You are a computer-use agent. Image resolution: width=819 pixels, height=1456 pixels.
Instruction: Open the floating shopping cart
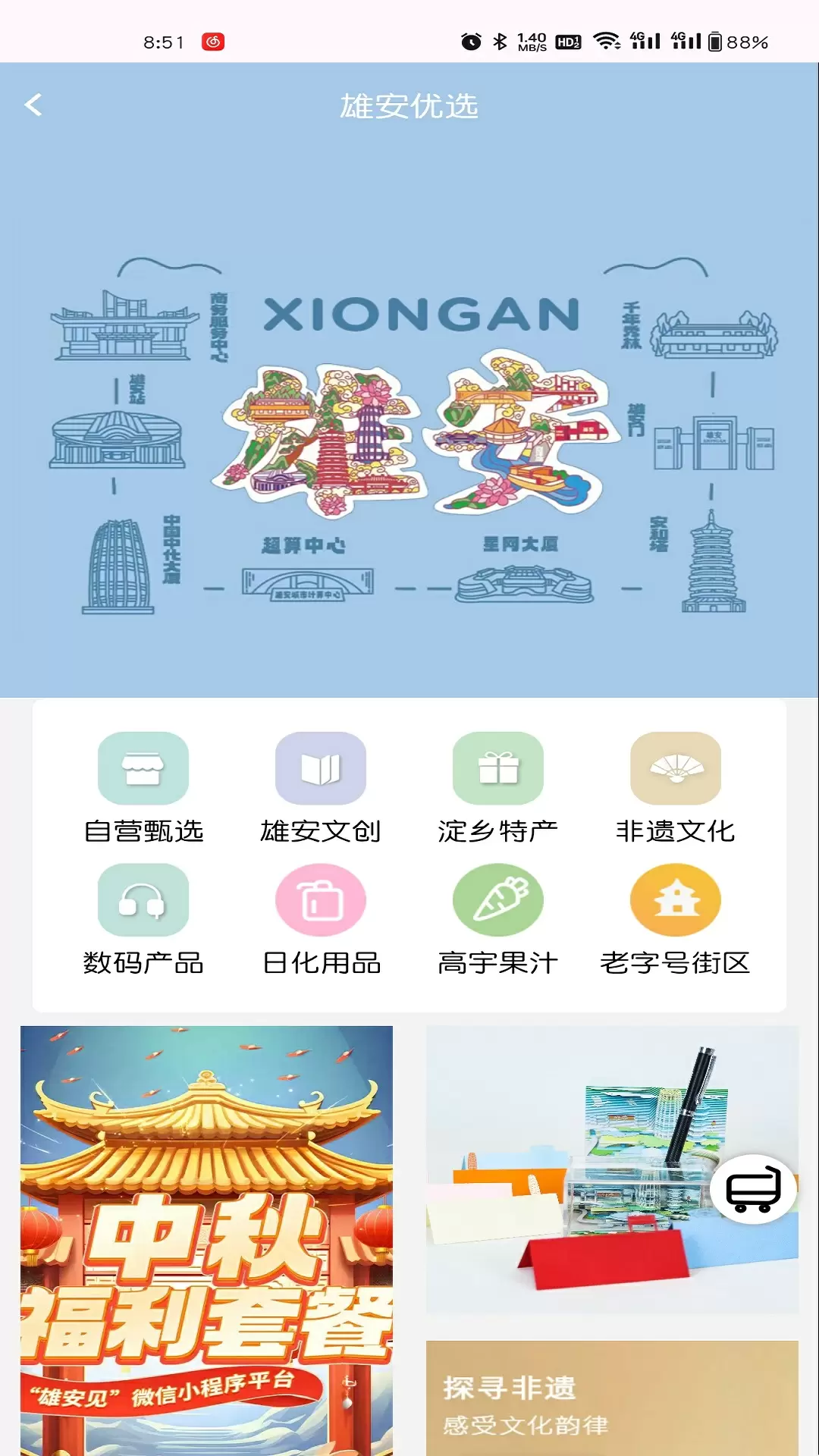[x=753, y=1188]
